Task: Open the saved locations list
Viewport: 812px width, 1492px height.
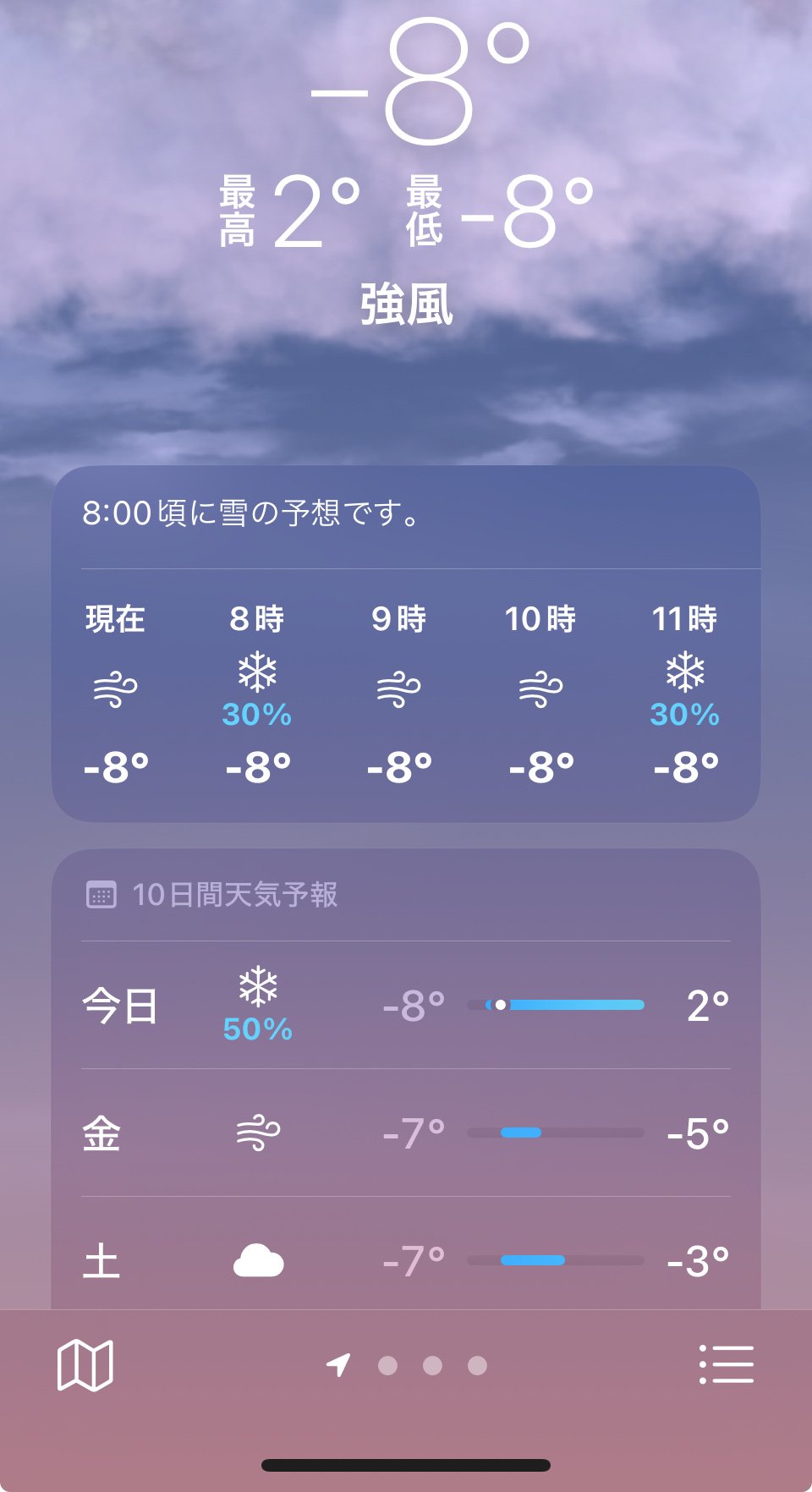Action: [x=727, y=1365]
